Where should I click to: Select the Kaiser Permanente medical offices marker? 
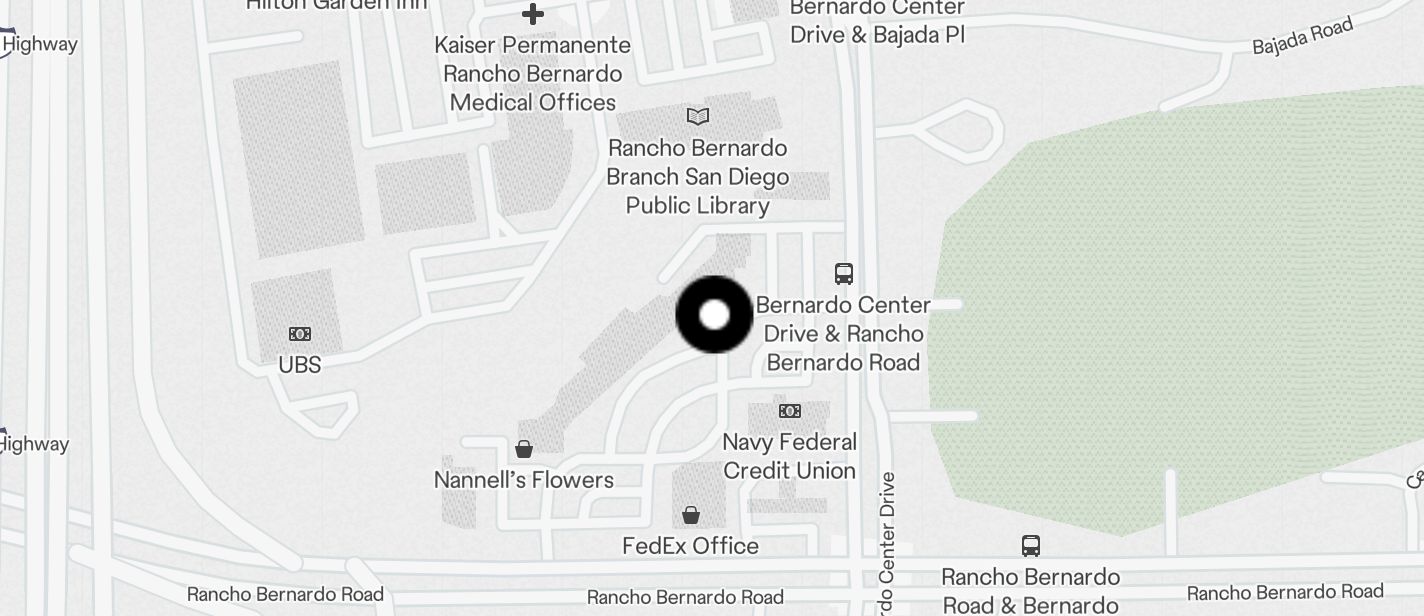[533, 15]
